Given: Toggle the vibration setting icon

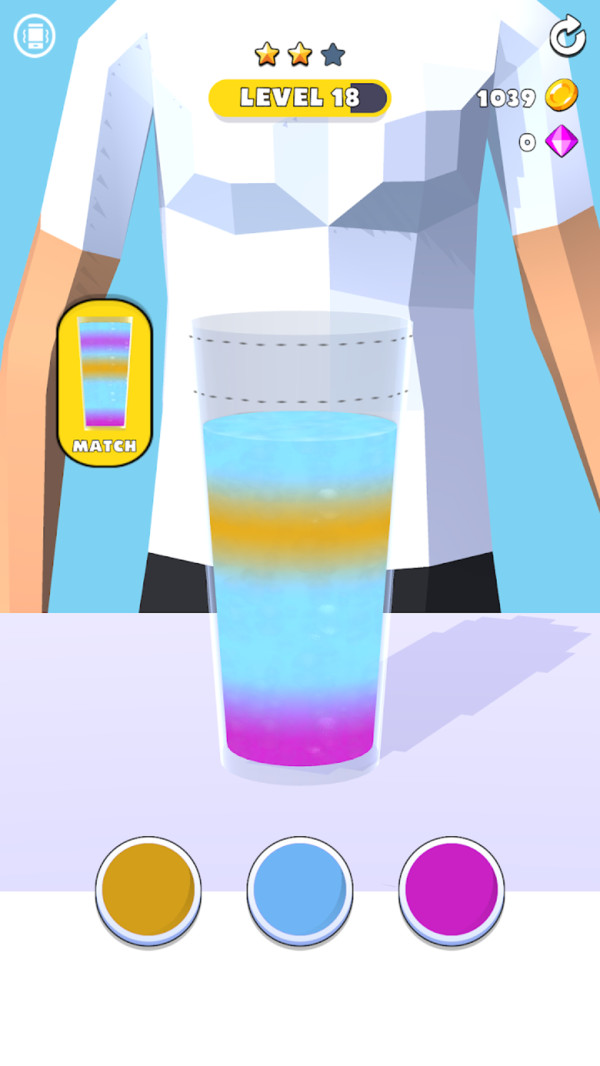Looking at the screenshot, I should pyautogui.click(x=34, y=36).
